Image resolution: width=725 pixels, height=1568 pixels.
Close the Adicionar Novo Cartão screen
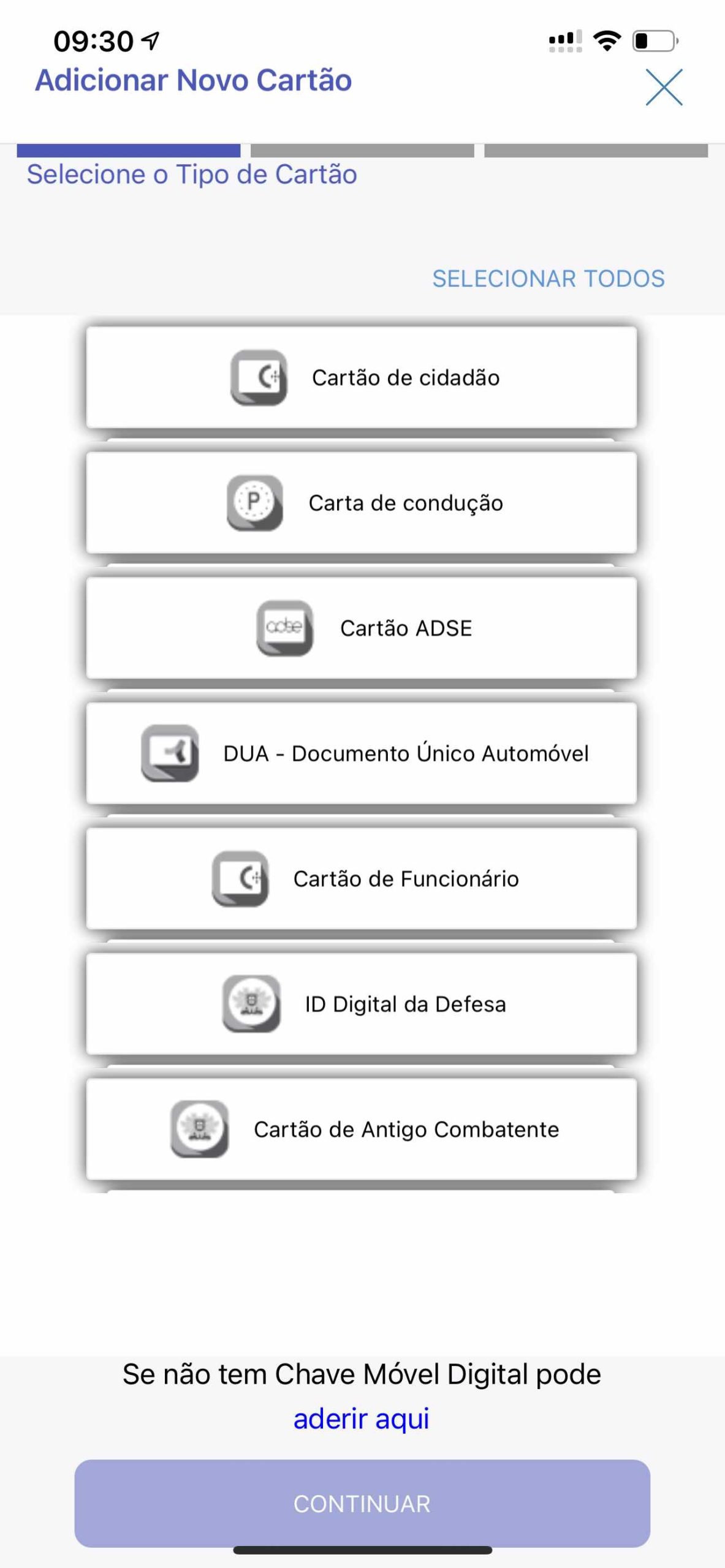coord(664,87)
